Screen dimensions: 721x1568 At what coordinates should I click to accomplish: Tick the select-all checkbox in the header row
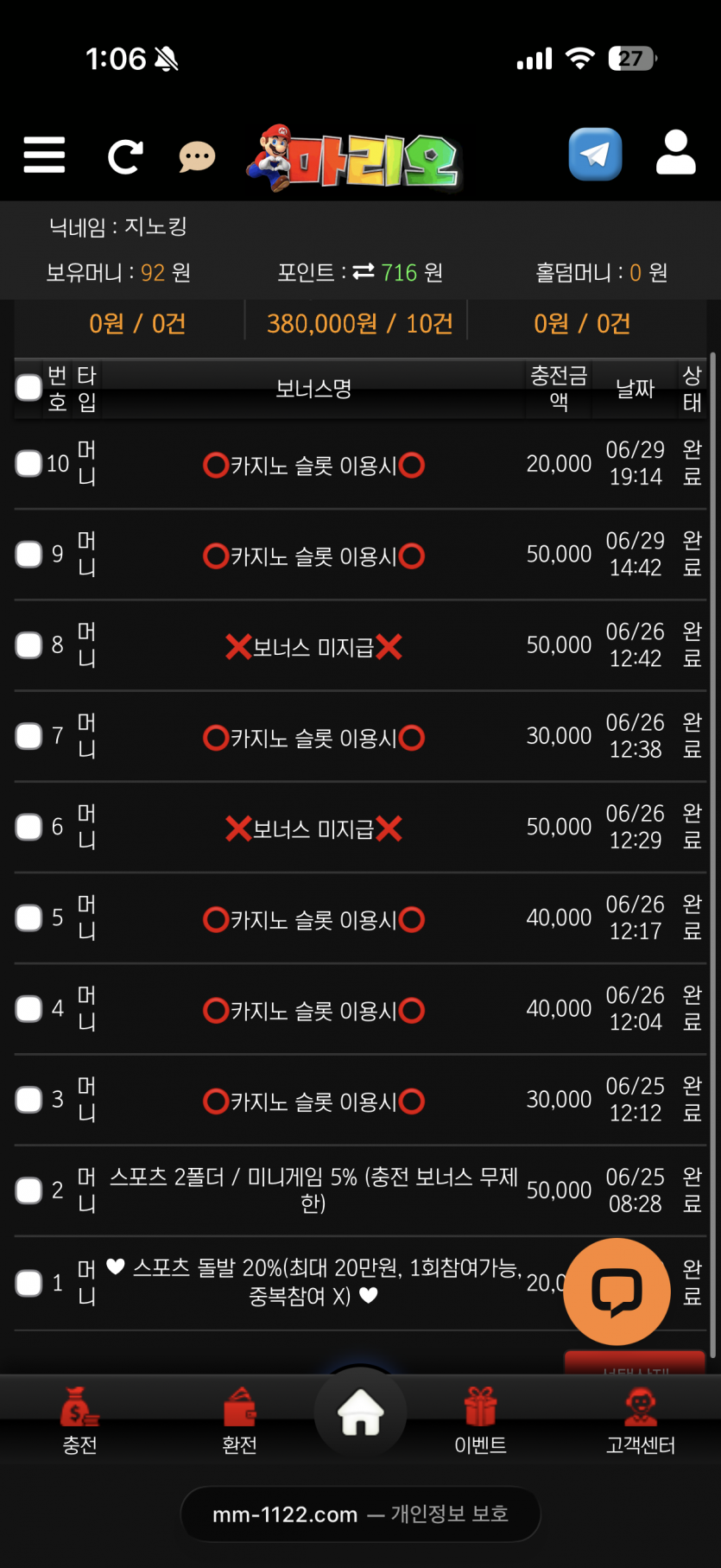click(28, 388)
